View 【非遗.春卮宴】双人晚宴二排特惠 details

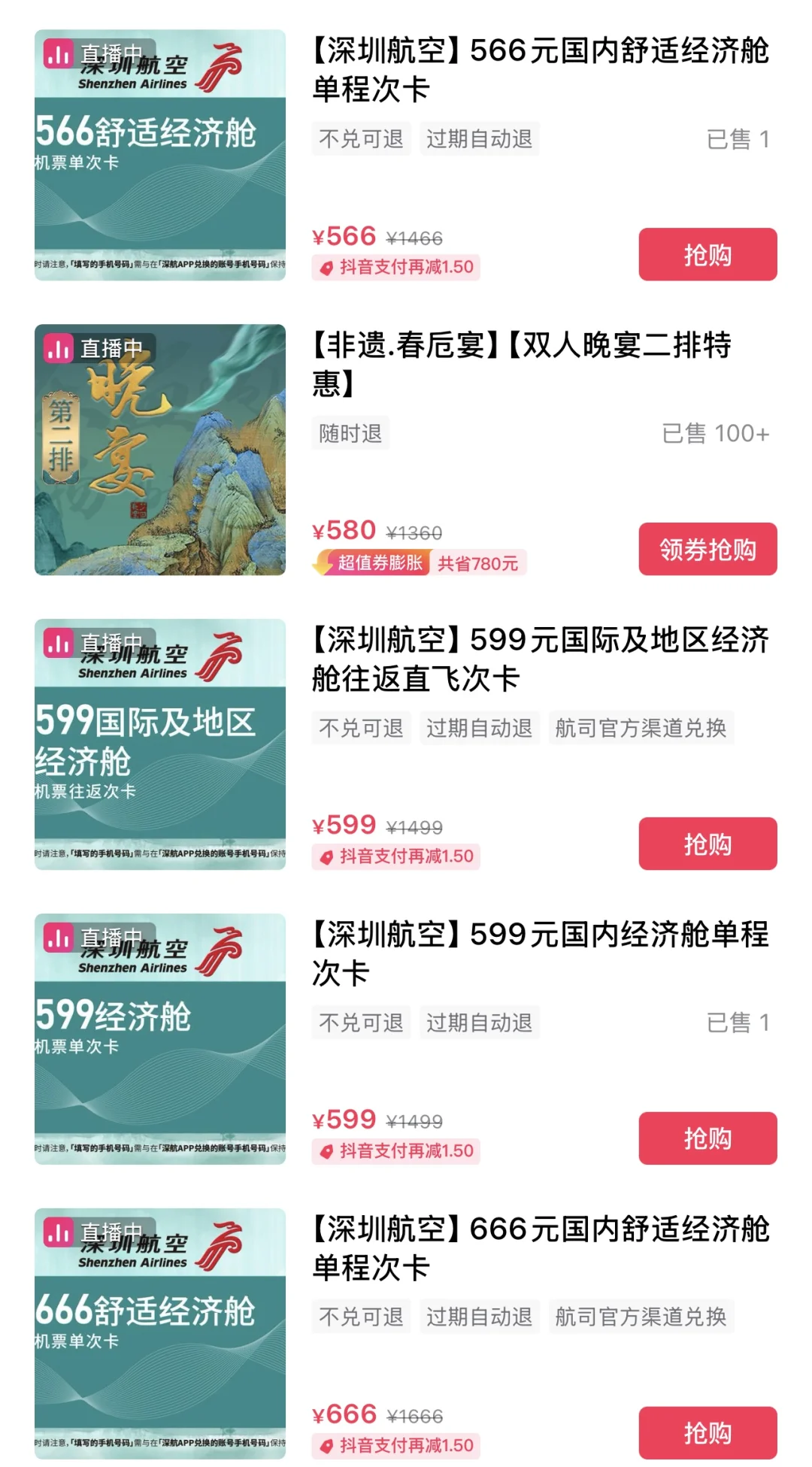pos(522,365)
